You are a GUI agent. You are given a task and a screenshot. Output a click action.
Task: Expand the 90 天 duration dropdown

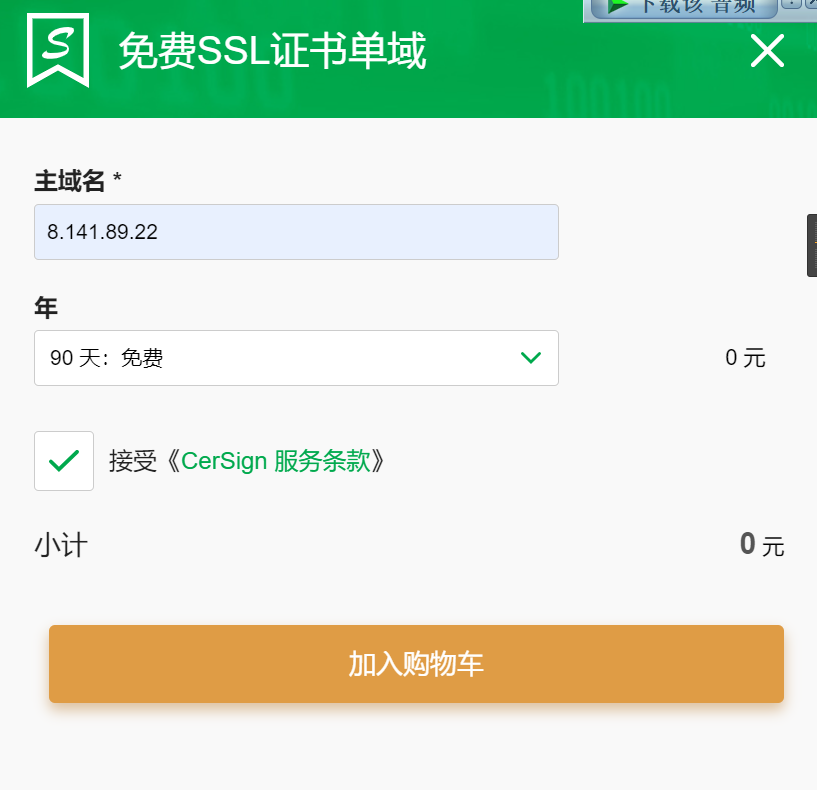click(296, 358)
